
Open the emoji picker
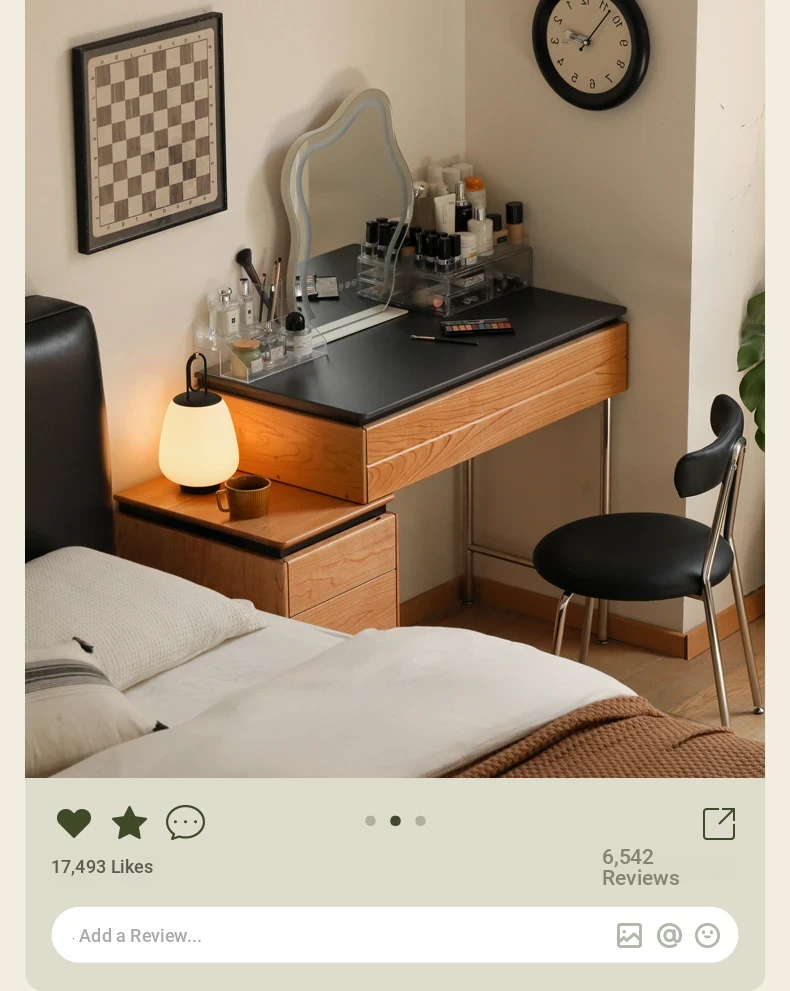(707, 935)
